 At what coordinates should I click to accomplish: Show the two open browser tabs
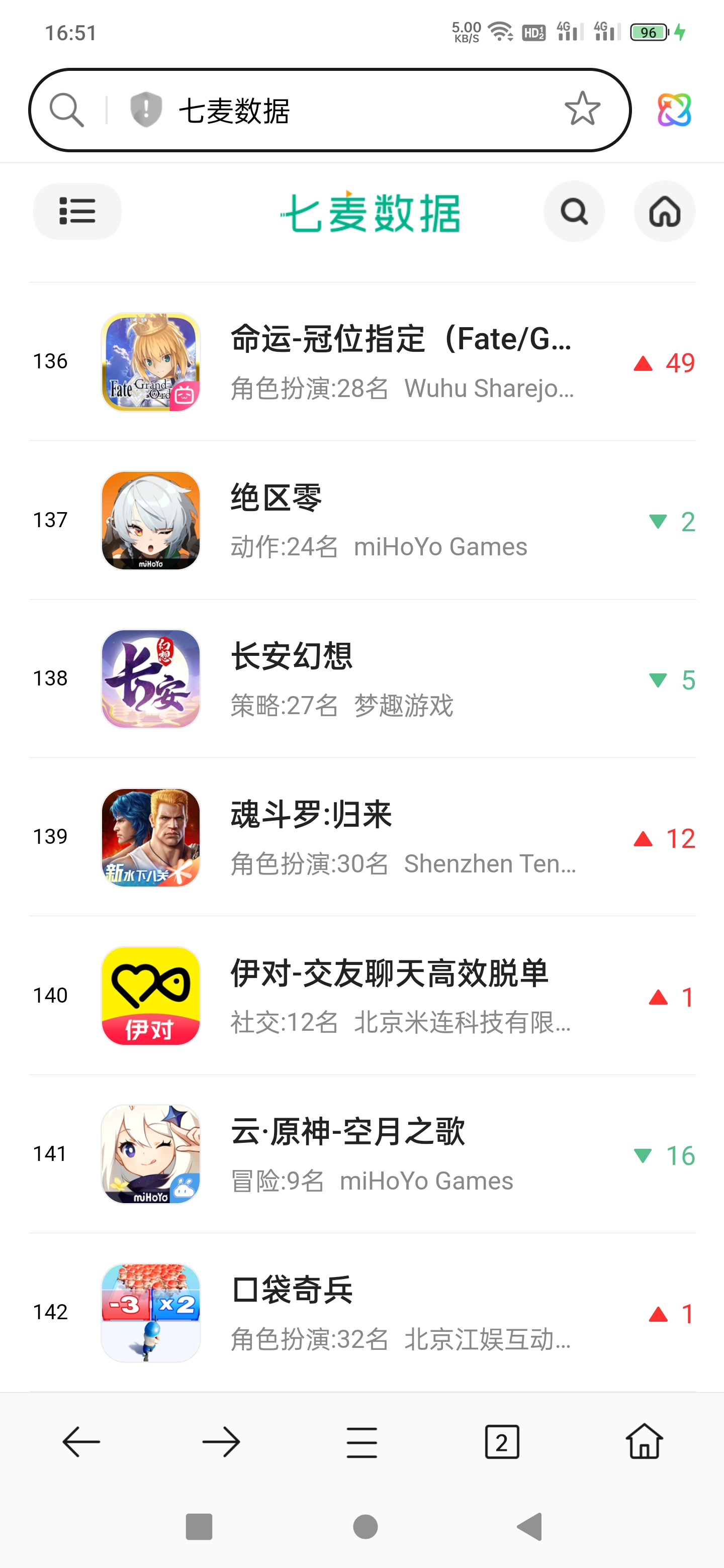pyautogui.click(x=502, y=1442)
